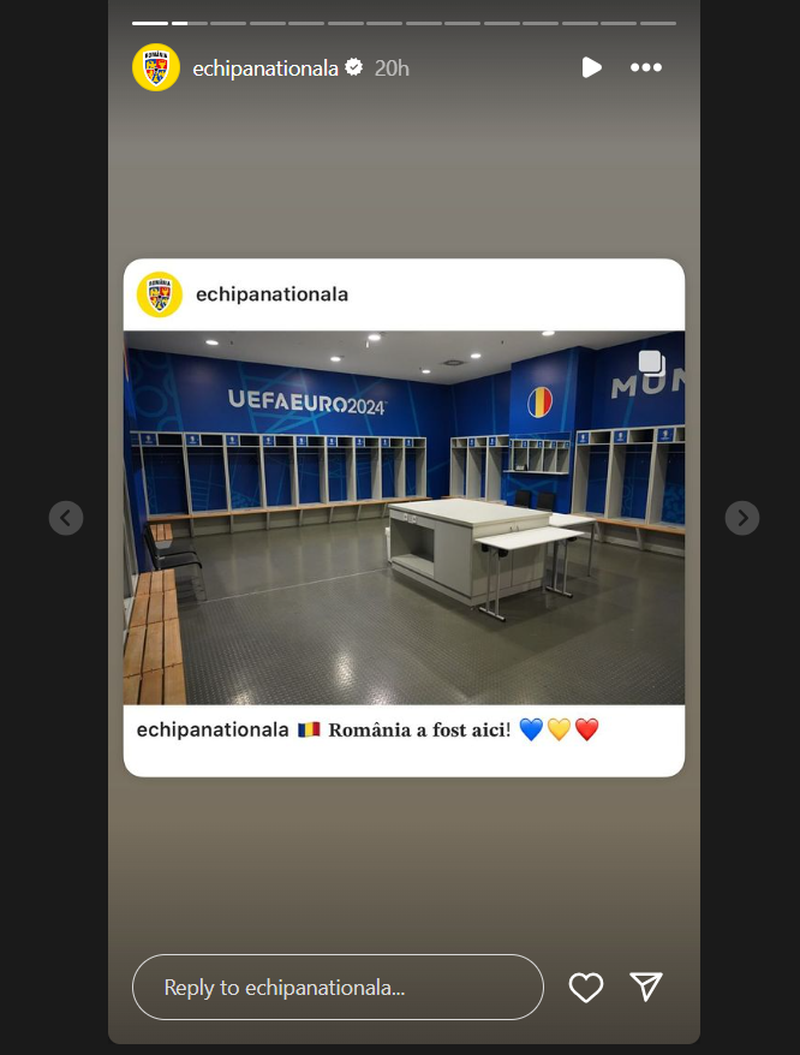800x1055 pixels.
Task: Go back to the previous story with left arrow
Action: [x=66, y=518]
